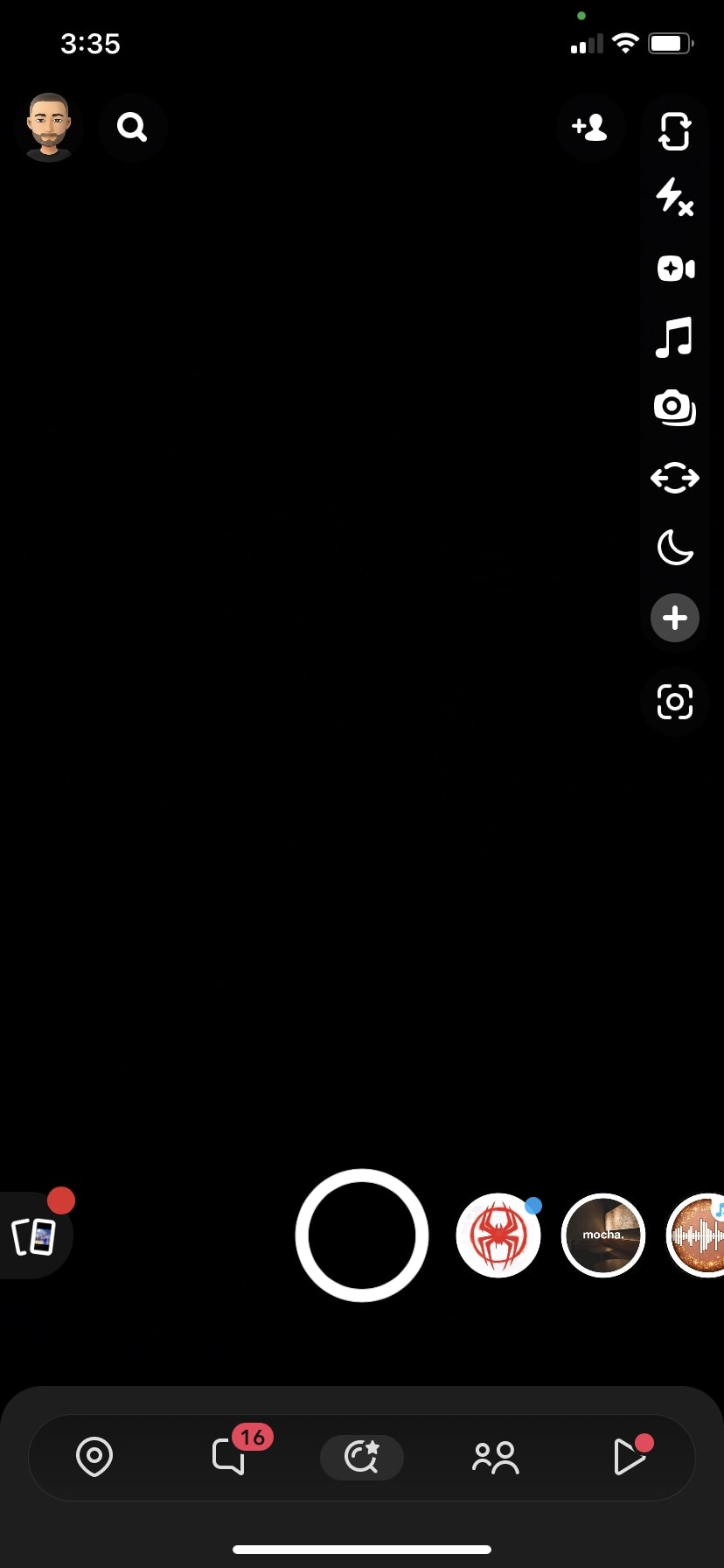Image resolution: width=724 pixels, height=1568 pixels.
Task: Flip to the front-facing camera
Action: point(674,131)
